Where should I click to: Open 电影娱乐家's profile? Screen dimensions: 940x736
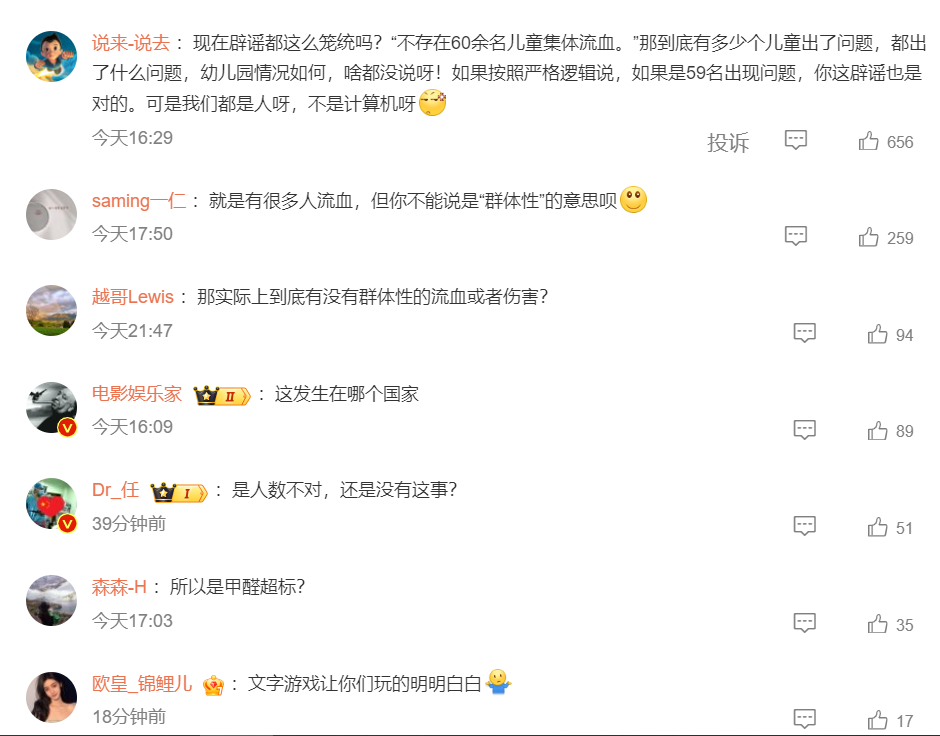[x=137, y=394]
